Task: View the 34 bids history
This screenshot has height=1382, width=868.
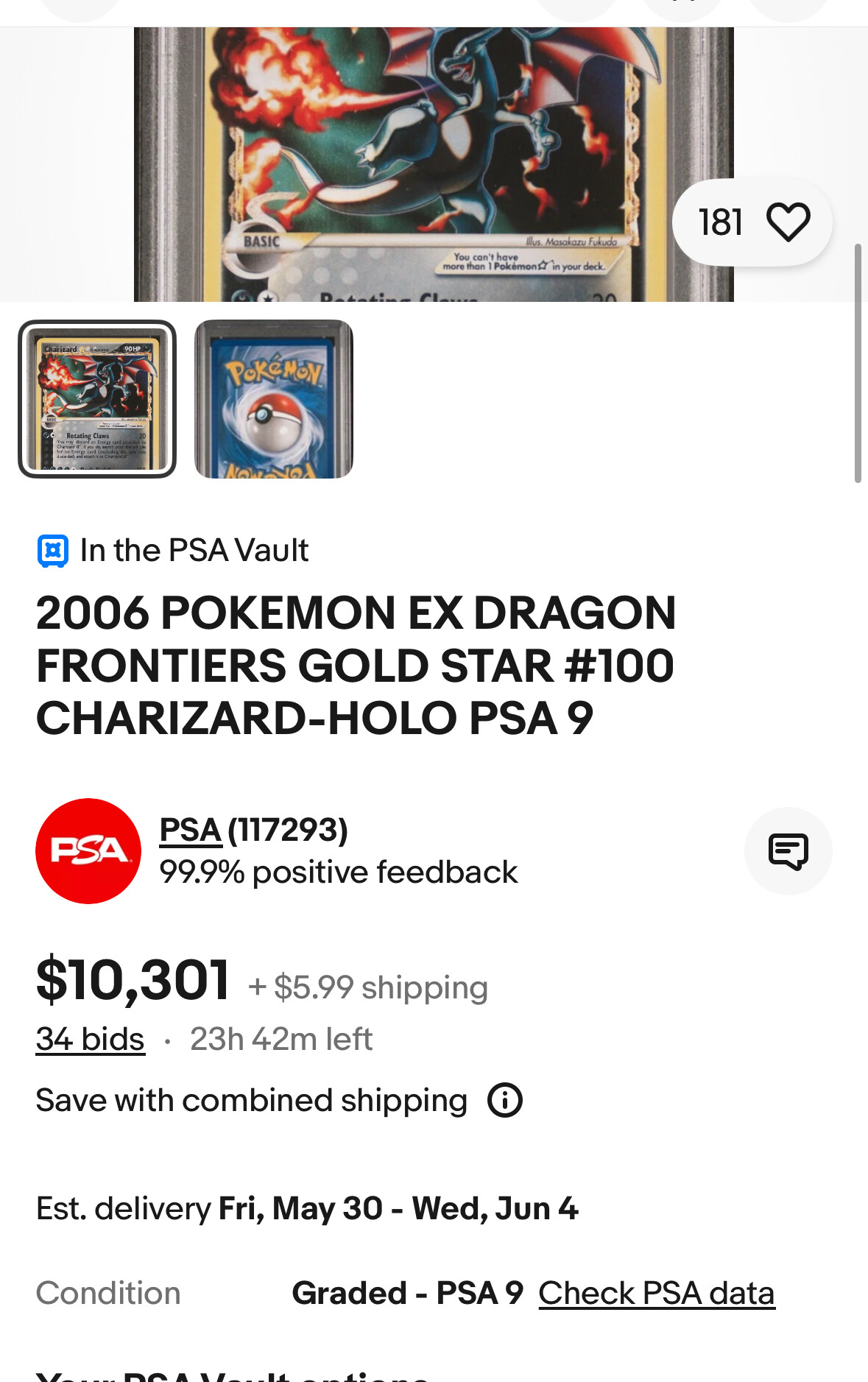Action: (90, 1039)
